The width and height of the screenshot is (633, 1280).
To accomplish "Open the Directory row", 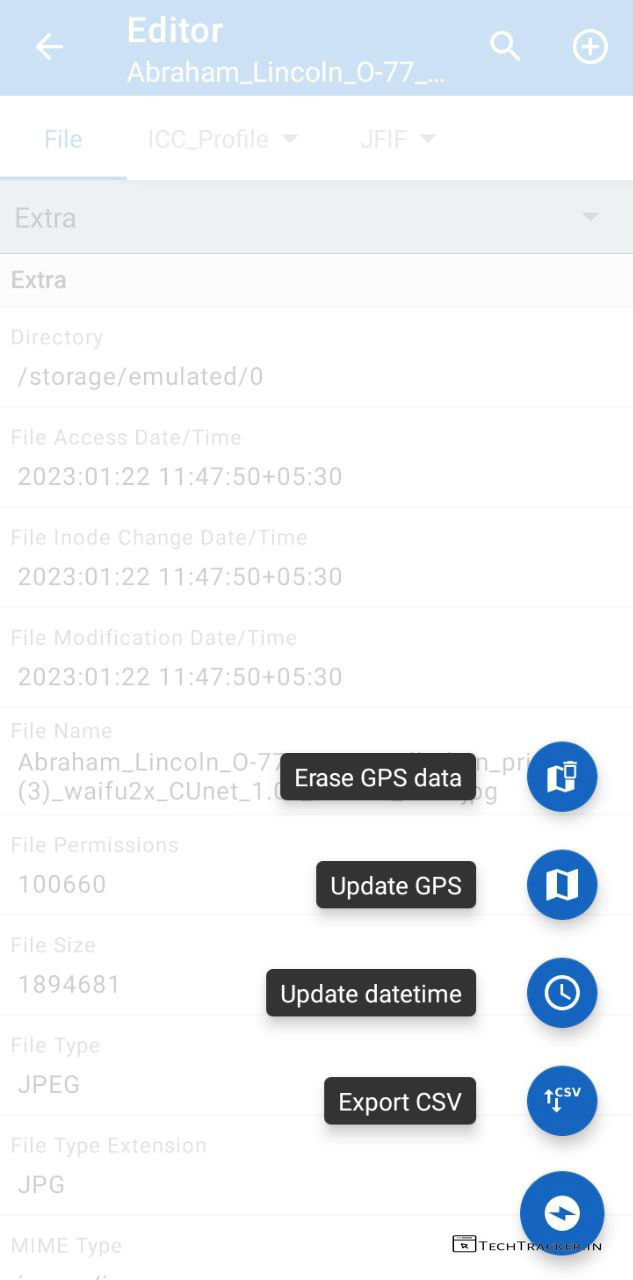I will tap(316, 358).
